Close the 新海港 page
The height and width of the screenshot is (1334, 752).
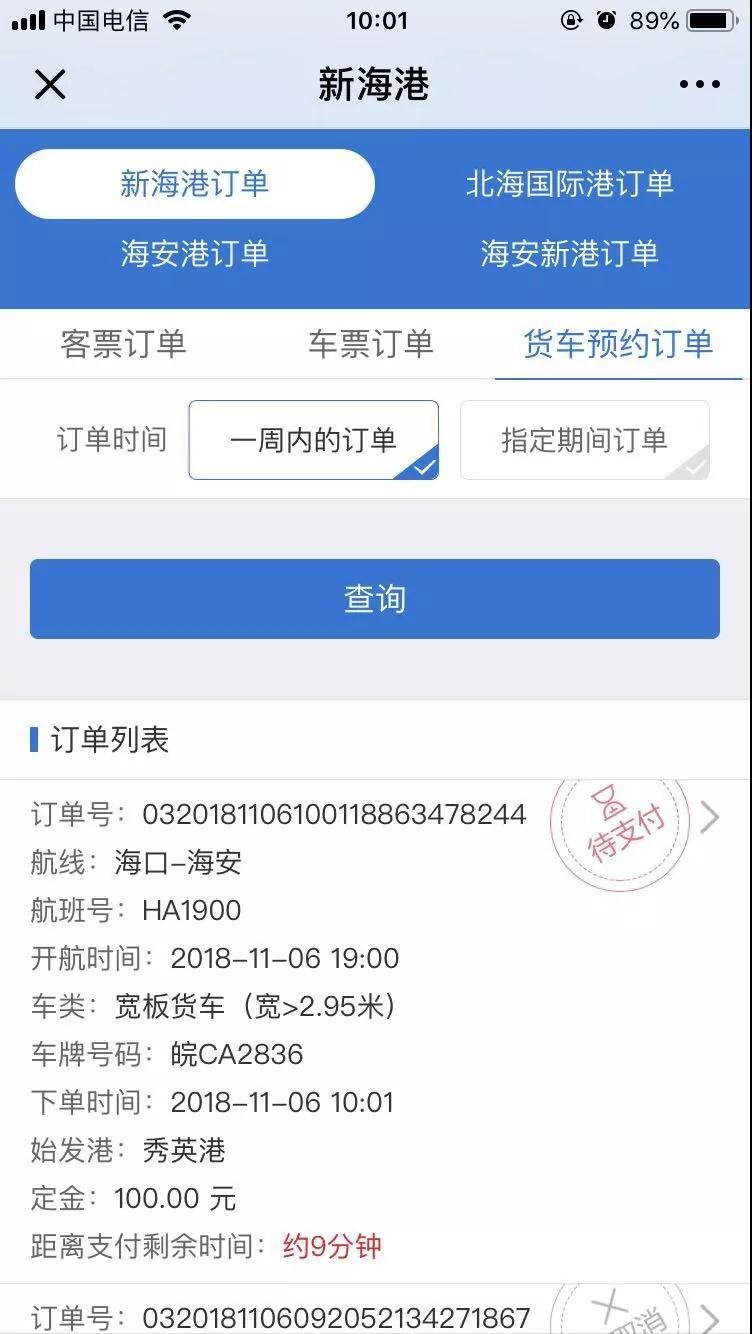(50, 85)
